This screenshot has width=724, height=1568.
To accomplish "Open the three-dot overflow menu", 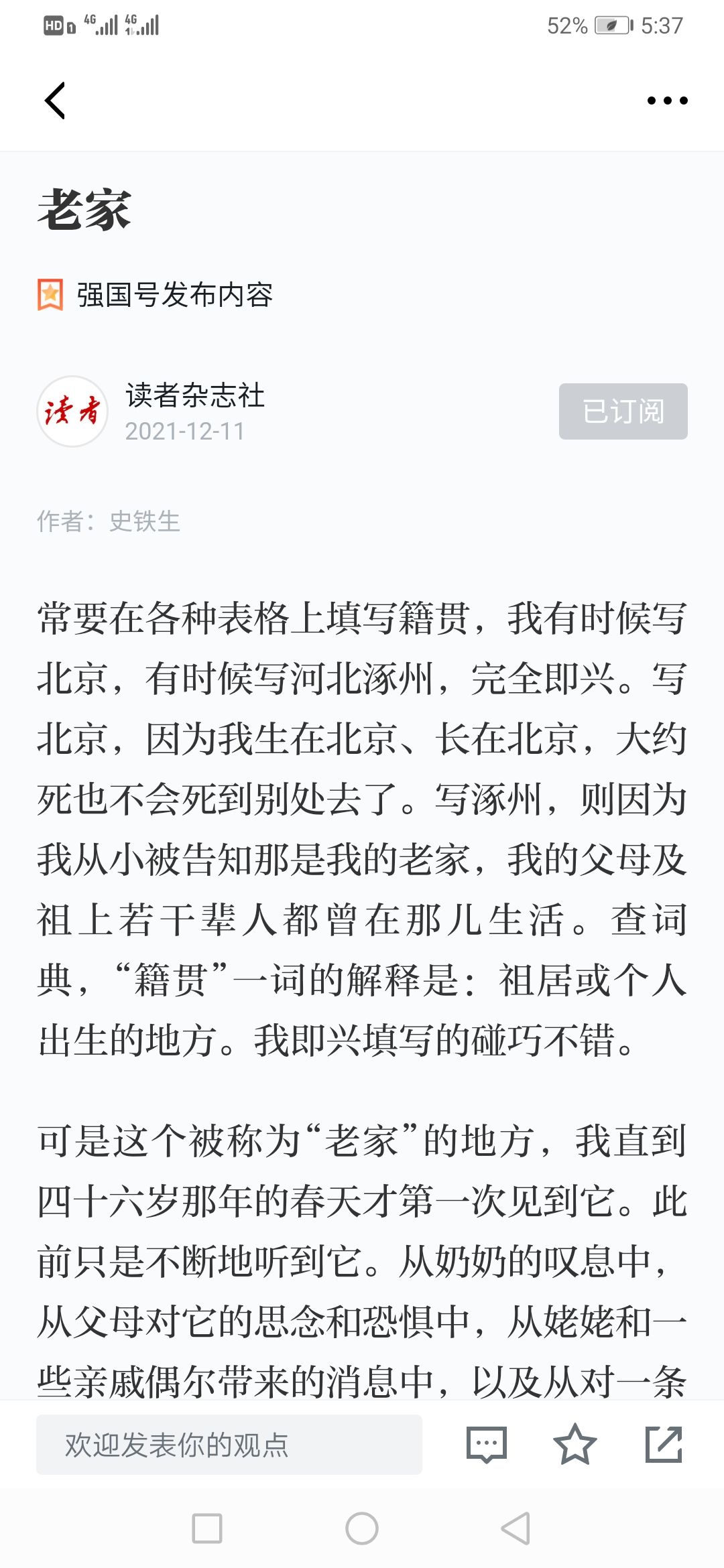I will click(x=667, y=101).
